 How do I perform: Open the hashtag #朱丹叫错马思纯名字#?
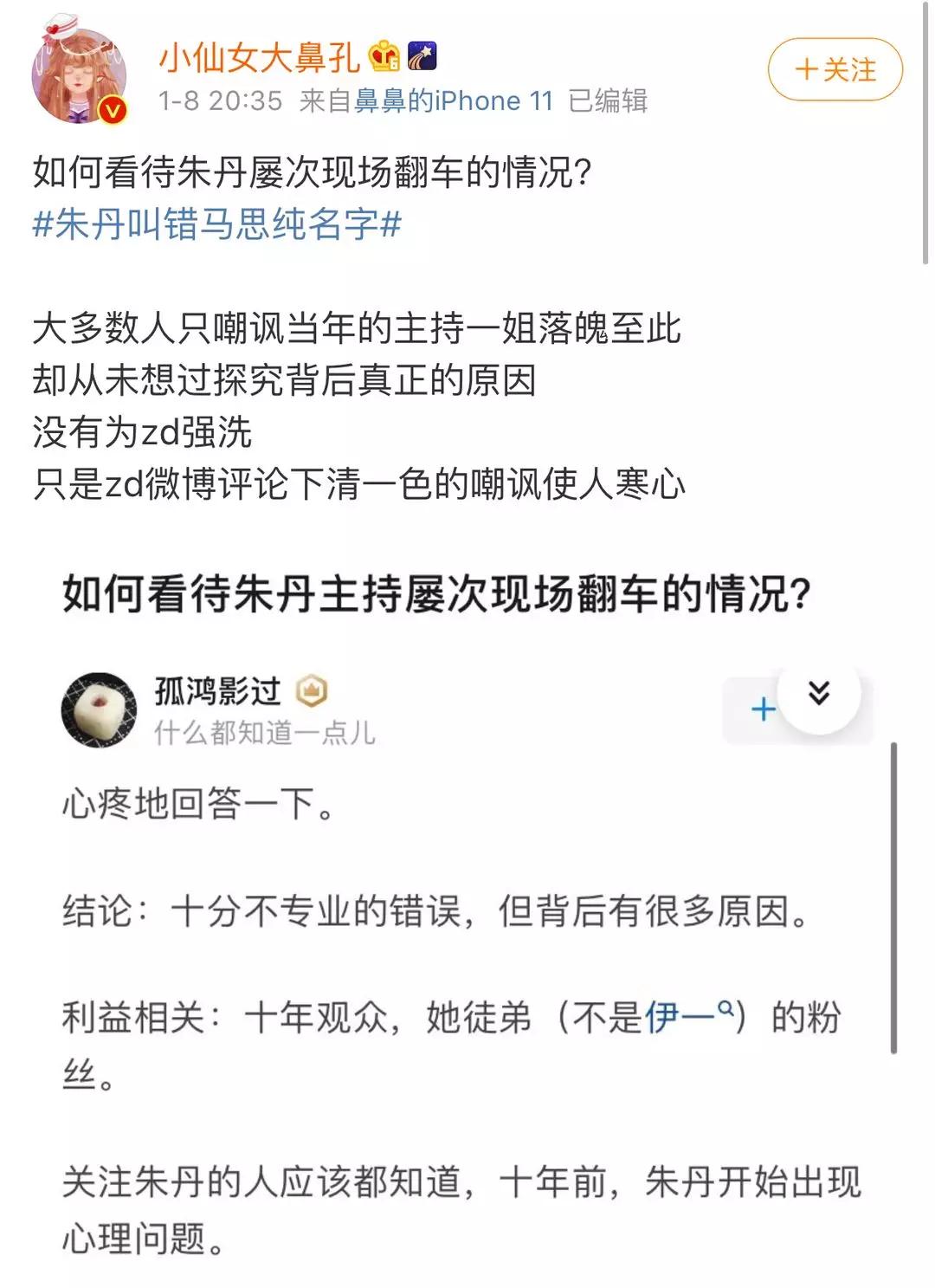point(217,224)
